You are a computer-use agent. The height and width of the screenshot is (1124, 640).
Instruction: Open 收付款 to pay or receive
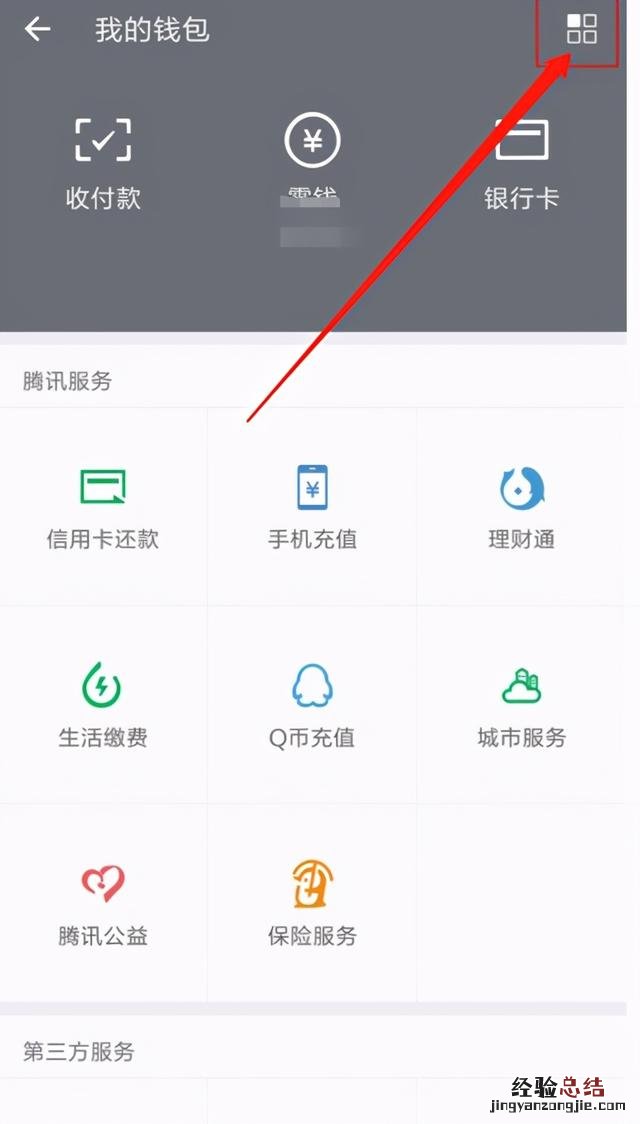[x=103, y=163]
